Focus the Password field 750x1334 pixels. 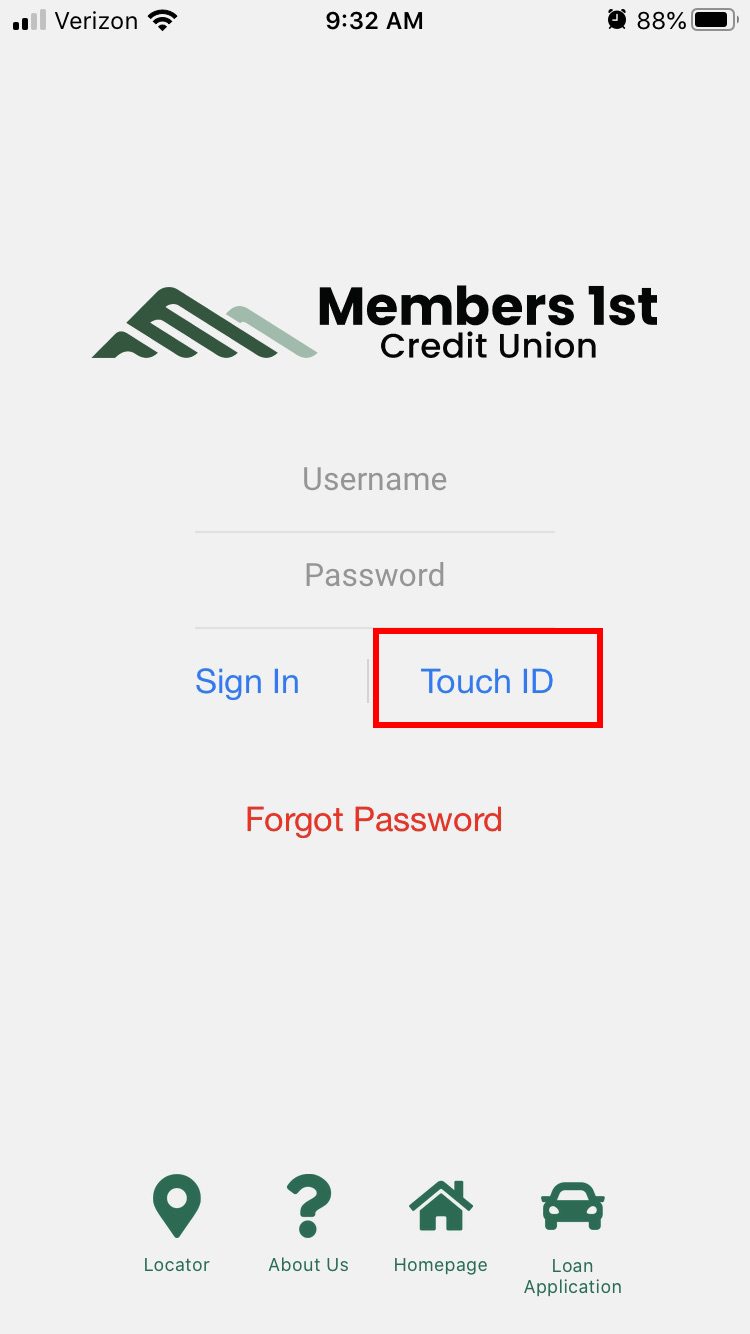[x=374, y=576]
